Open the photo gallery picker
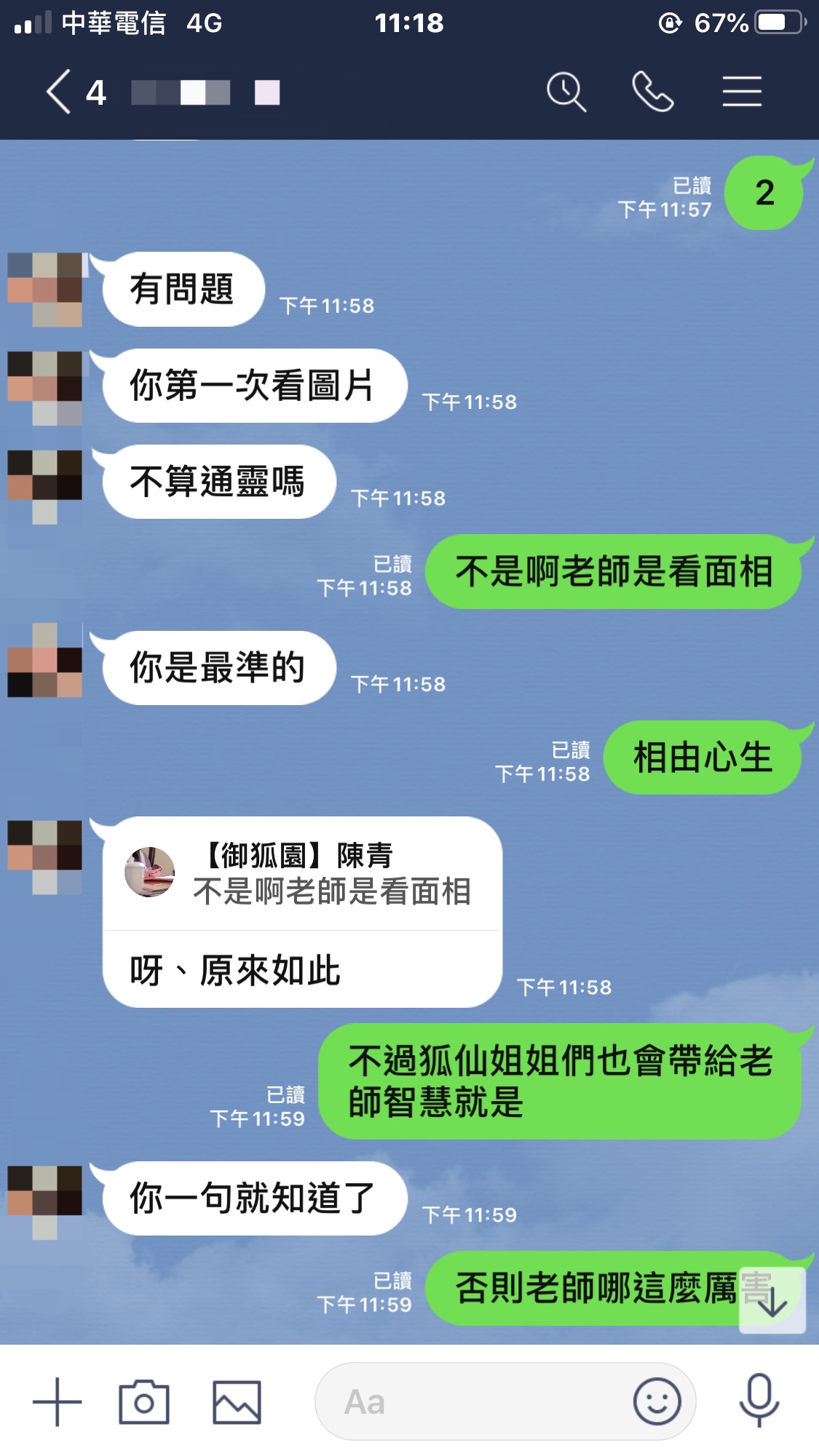Viewport: 819px width, 1456px height. pyautogui.click(x=237, y=1401)
